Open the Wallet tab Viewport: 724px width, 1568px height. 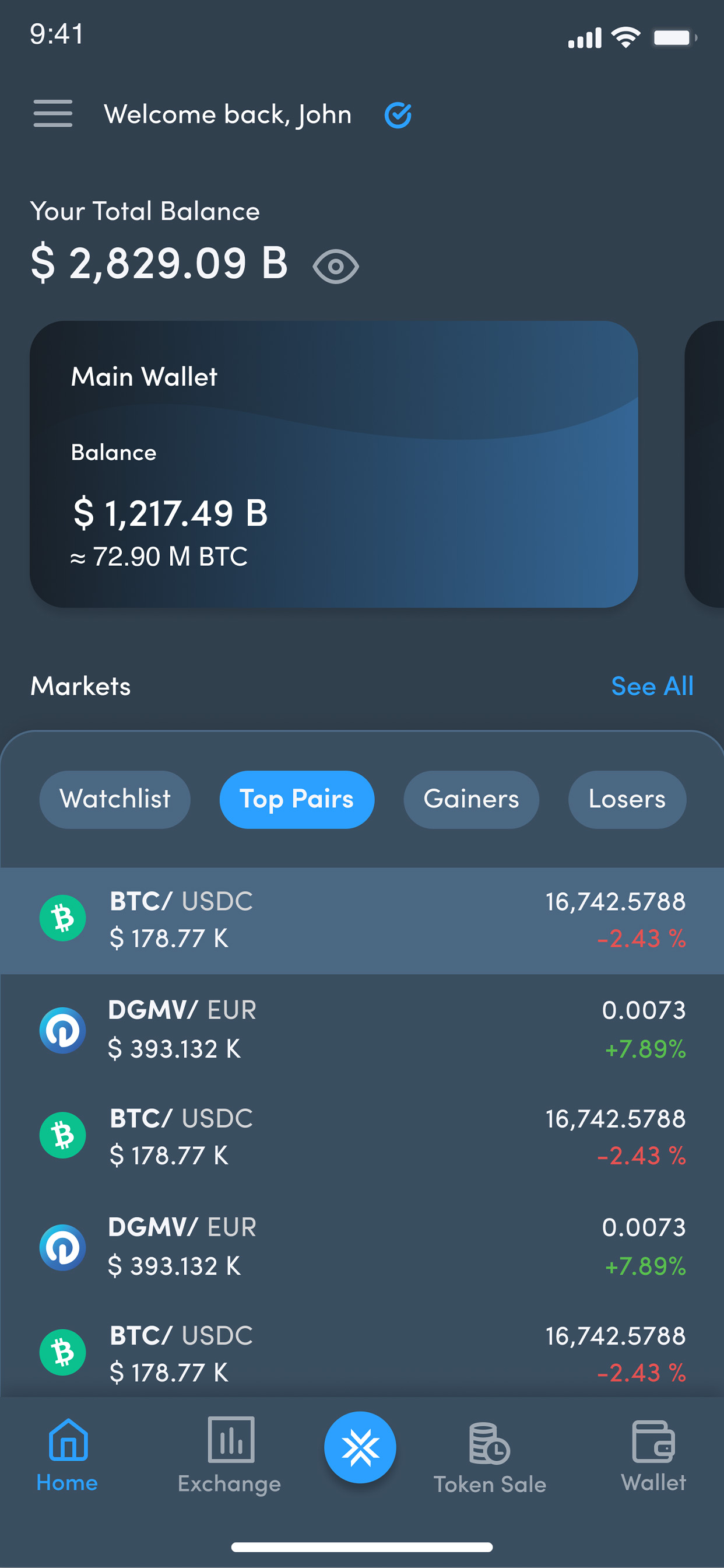pyautogui.click(x=653, y=1455)
